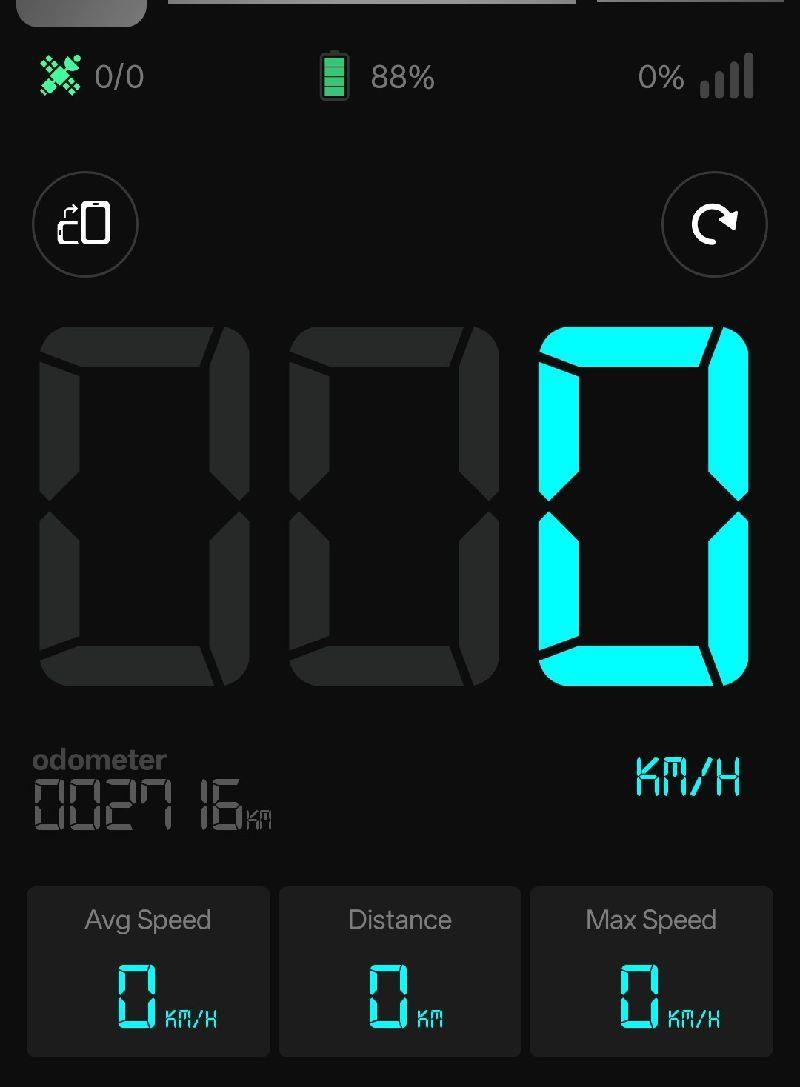
Task: Tap the screen orientation switch icon
Action: (x=85, y=224)
